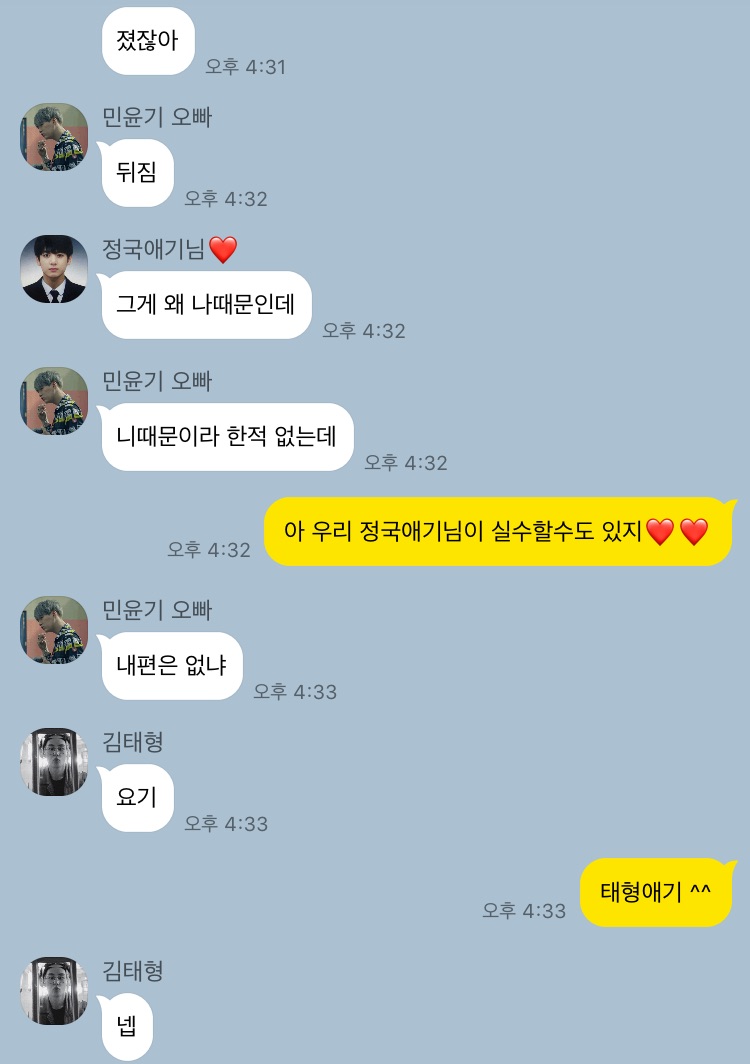Tap 김태형's avatar next to 넵 message
This screenshot has height=1064, width=750.
[54, 991]
